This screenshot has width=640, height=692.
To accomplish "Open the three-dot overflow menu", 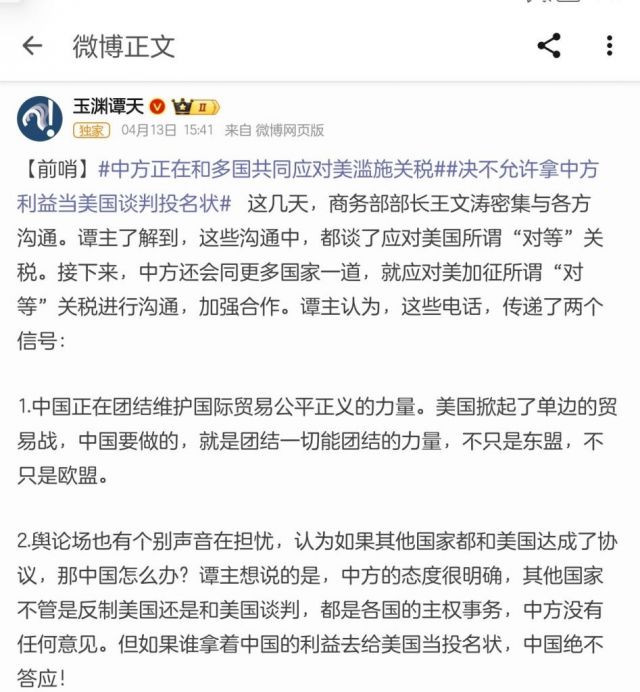I will (609, 46).
